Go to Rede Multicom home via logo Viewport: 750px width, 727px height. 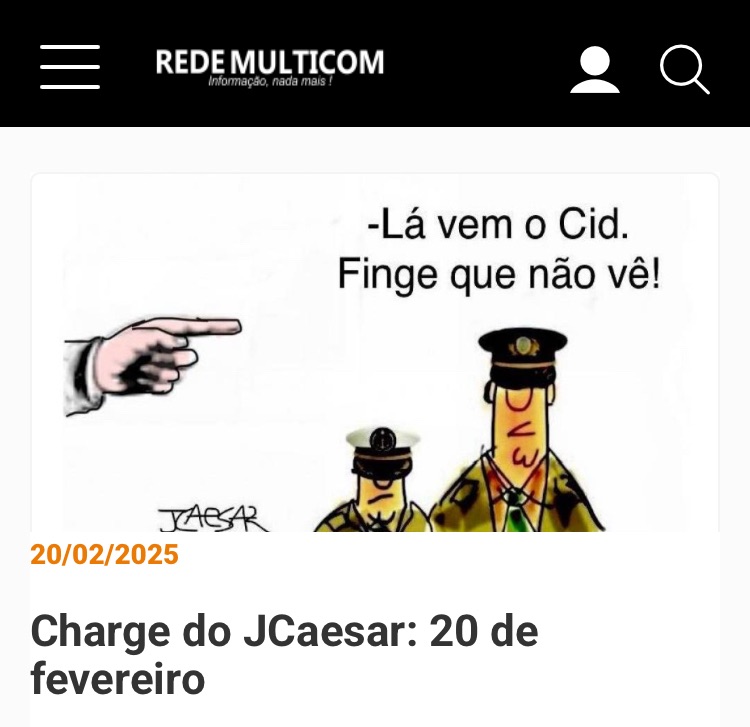[x=269, y=66]
